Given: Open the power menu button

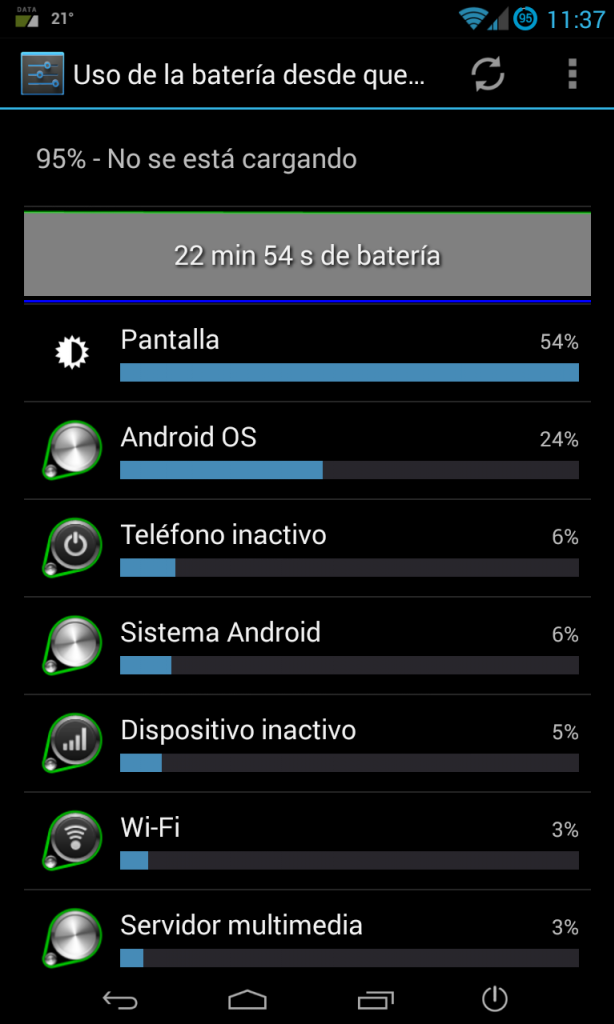Looking at the screenshot, I should click(495, 998).
